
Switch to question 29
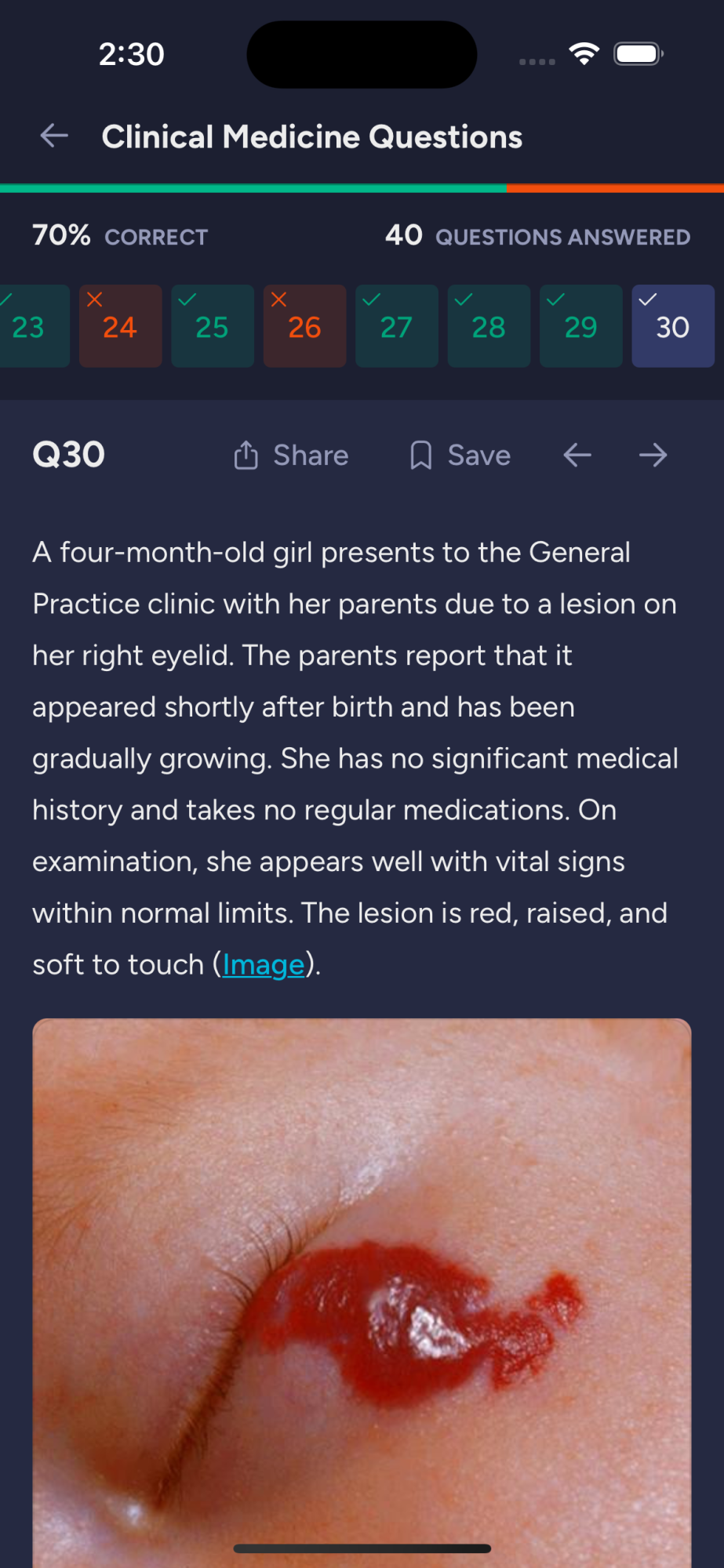pyautogui.click(x=581, y=326)
